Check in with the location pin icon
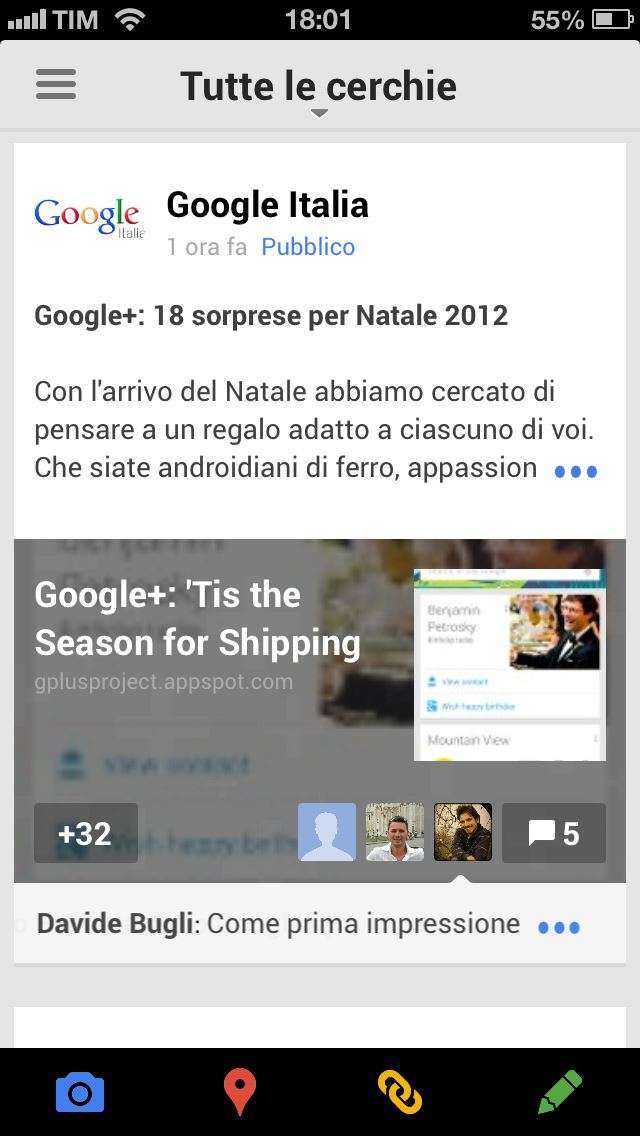The image size is (640, 1136). pyautogui.click(x=239, y=1092)
